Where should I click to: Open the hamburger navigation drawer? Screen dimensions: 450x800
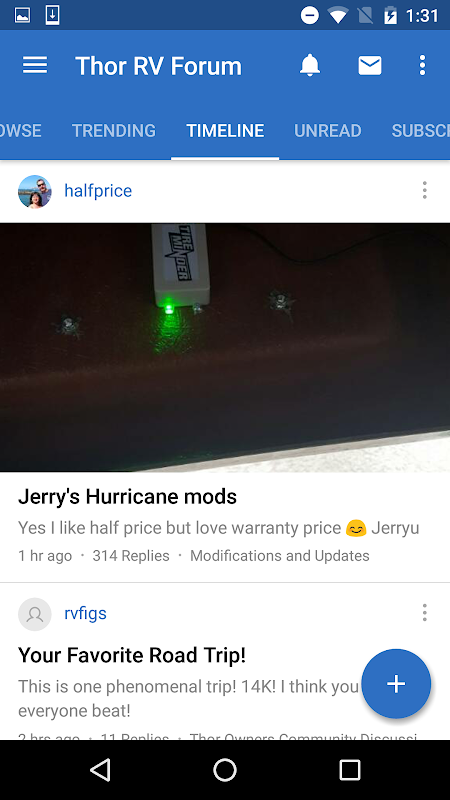(35, 65)
